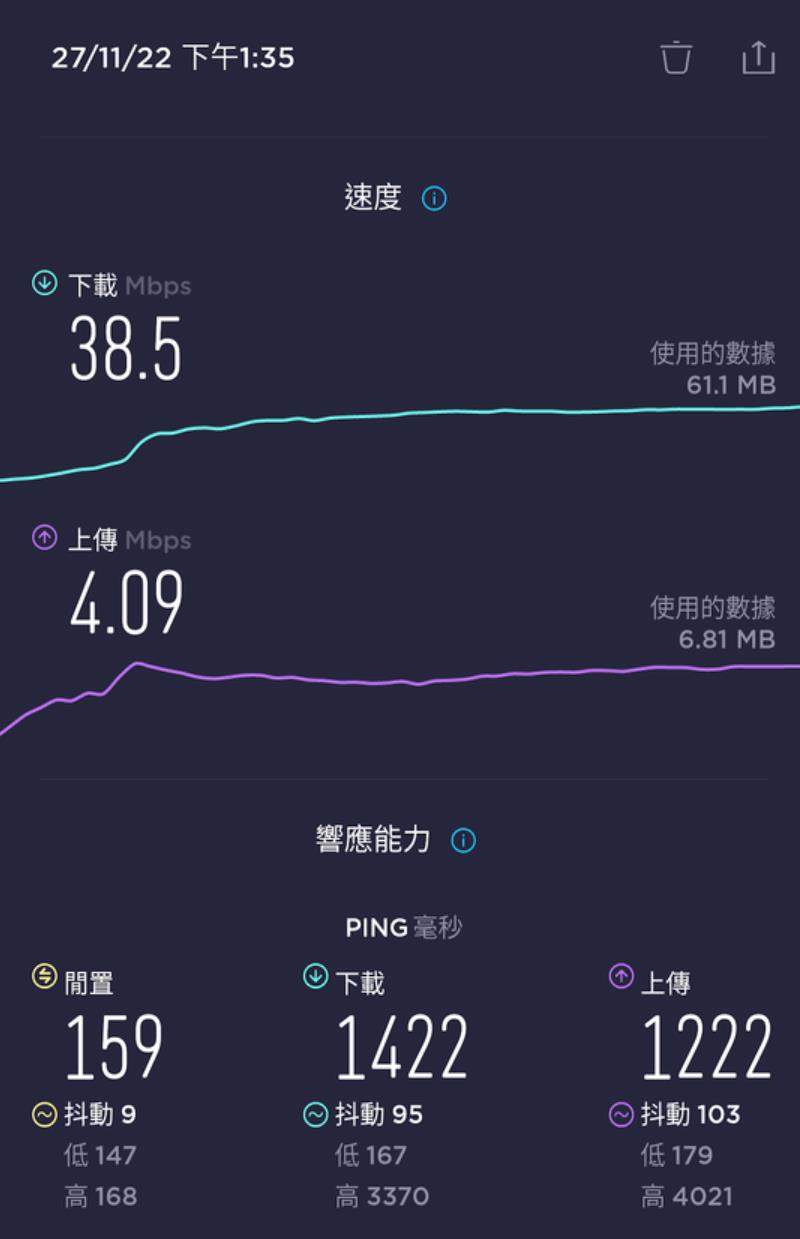Show info about 響應能力

click(463, 840)
